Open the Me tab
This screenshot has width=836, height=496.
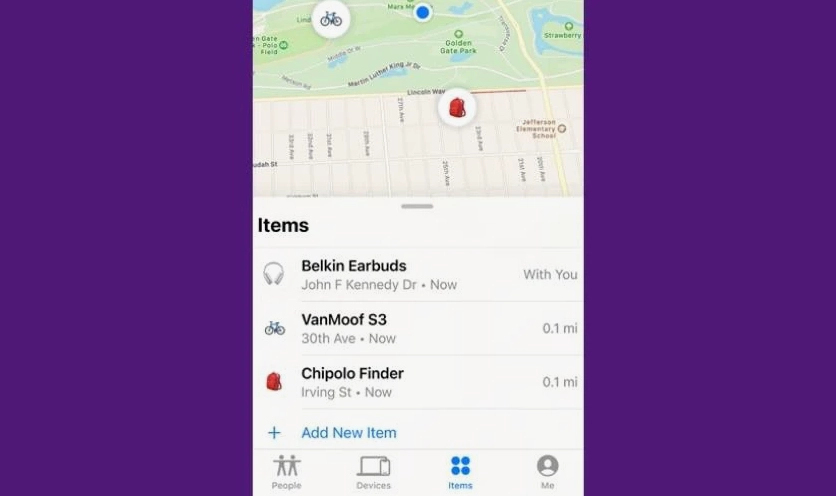(x=547, y=472)
